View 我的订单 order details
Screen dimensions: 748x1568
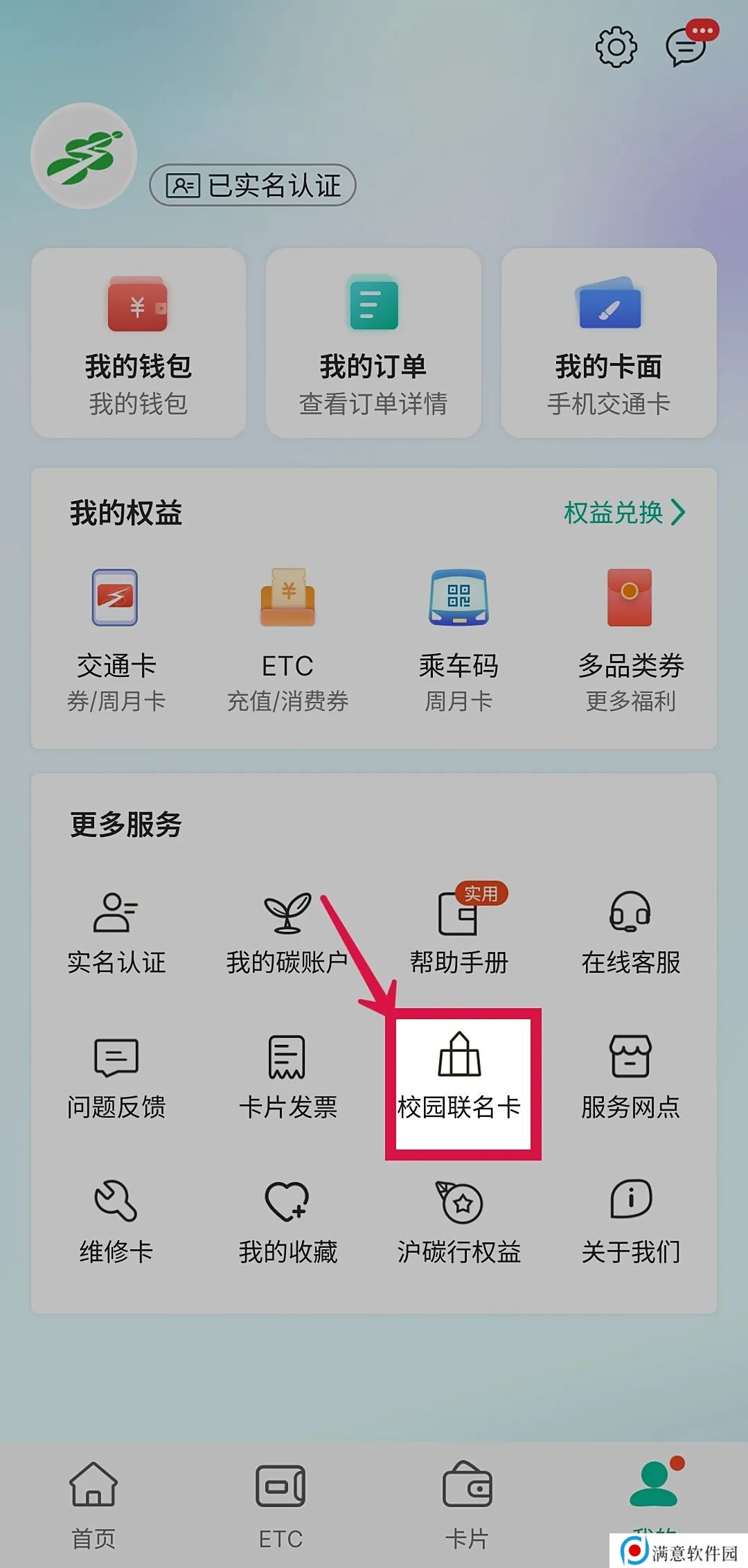click(x=373, y=343)
